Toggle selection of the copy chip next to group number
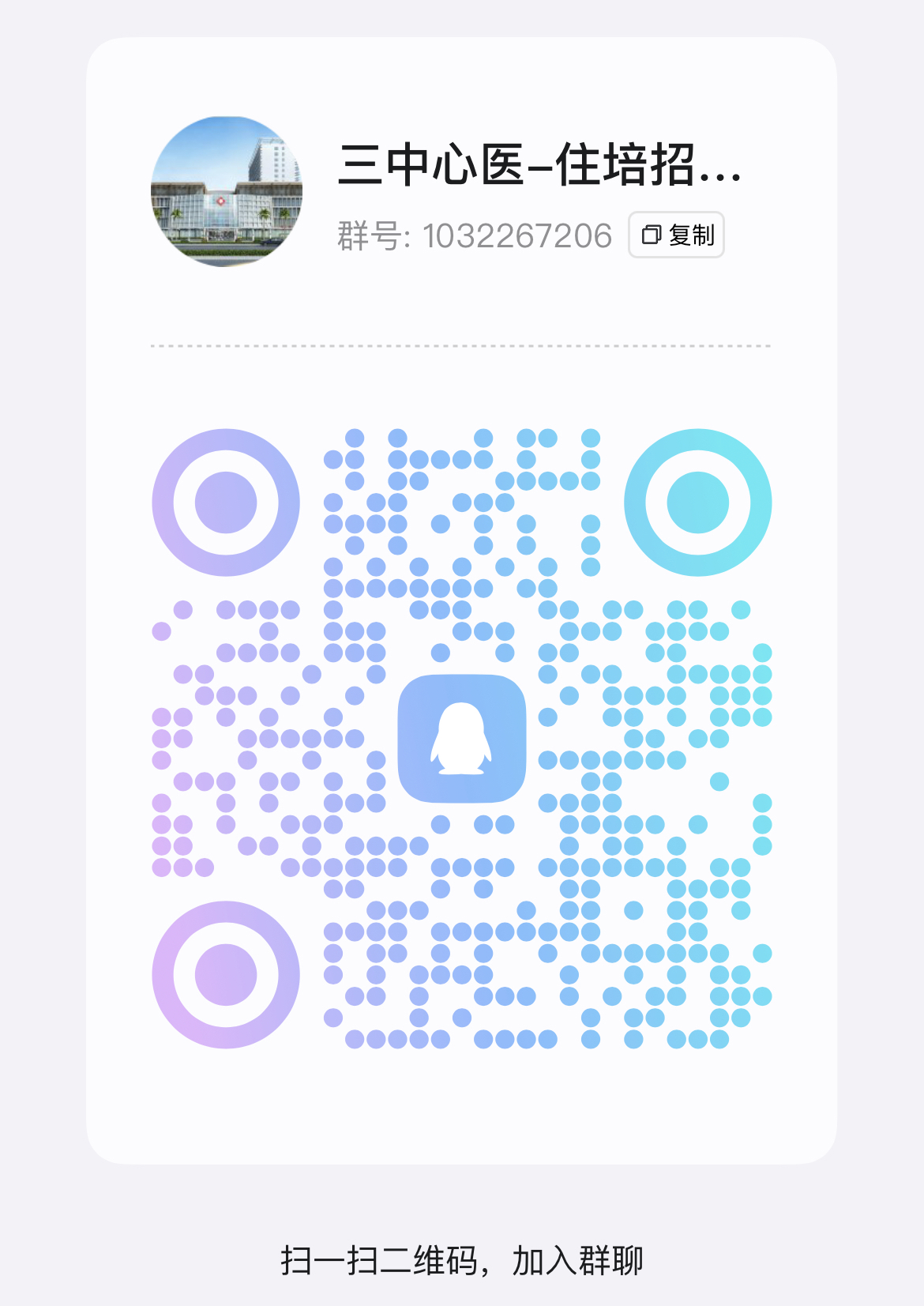 point(675,235)
